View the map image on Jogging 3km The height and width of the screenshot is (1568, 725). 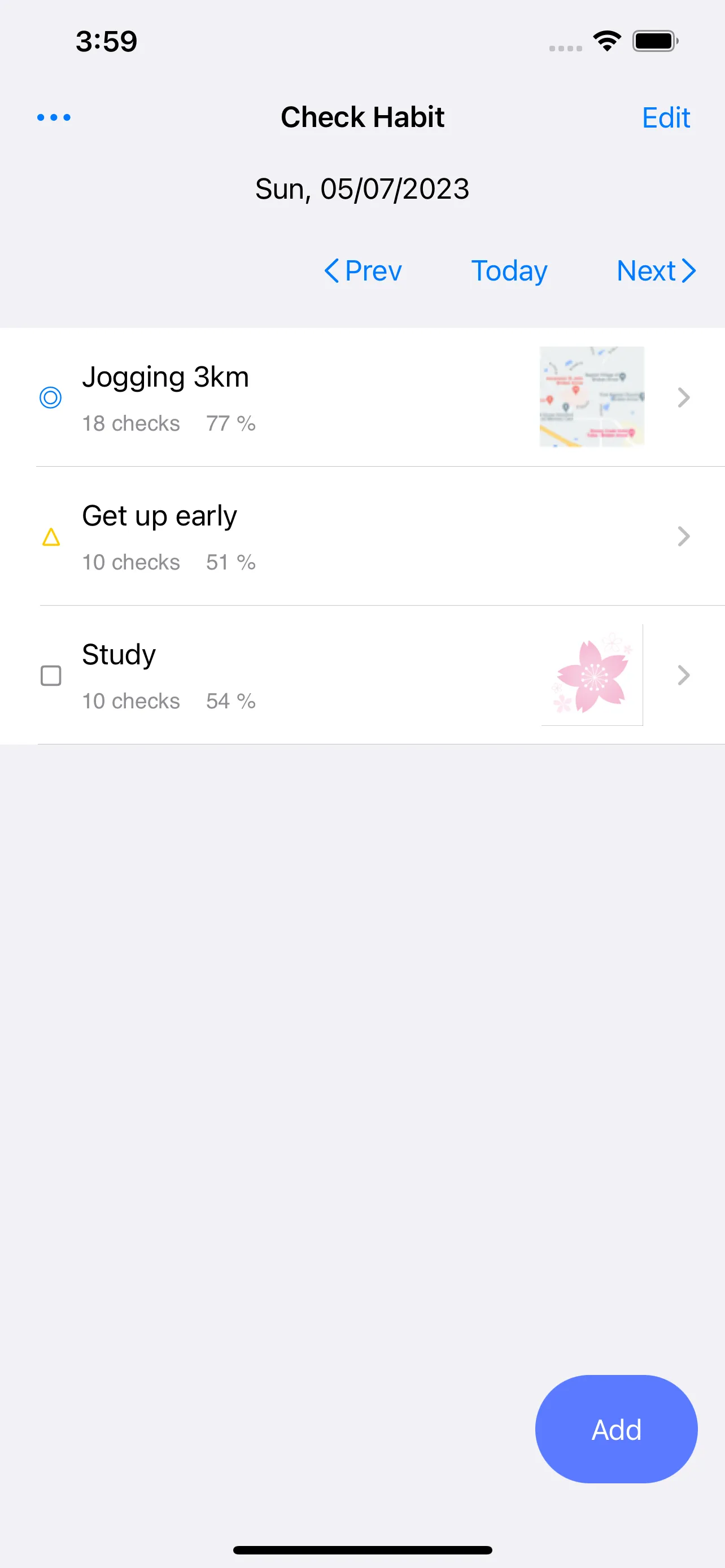click(592, 397)
